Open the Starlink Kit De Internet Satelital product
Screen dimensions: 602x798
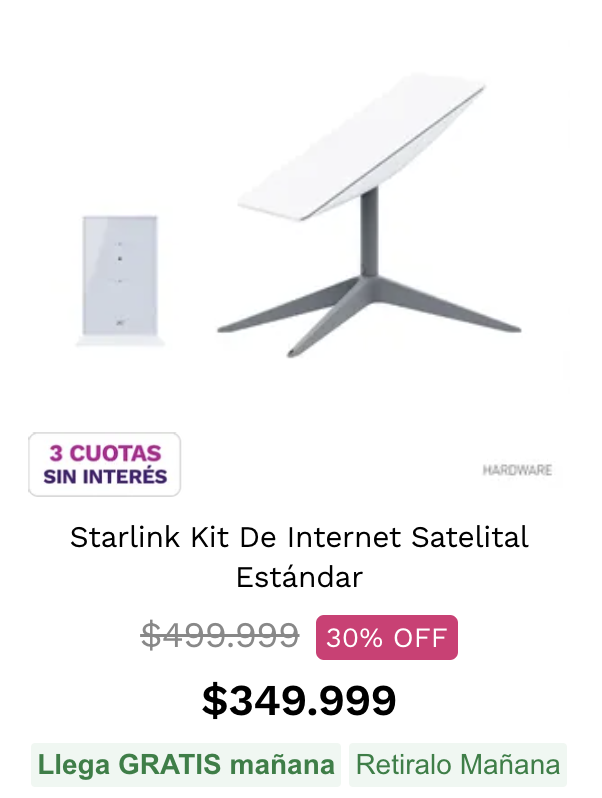[299, 556]
